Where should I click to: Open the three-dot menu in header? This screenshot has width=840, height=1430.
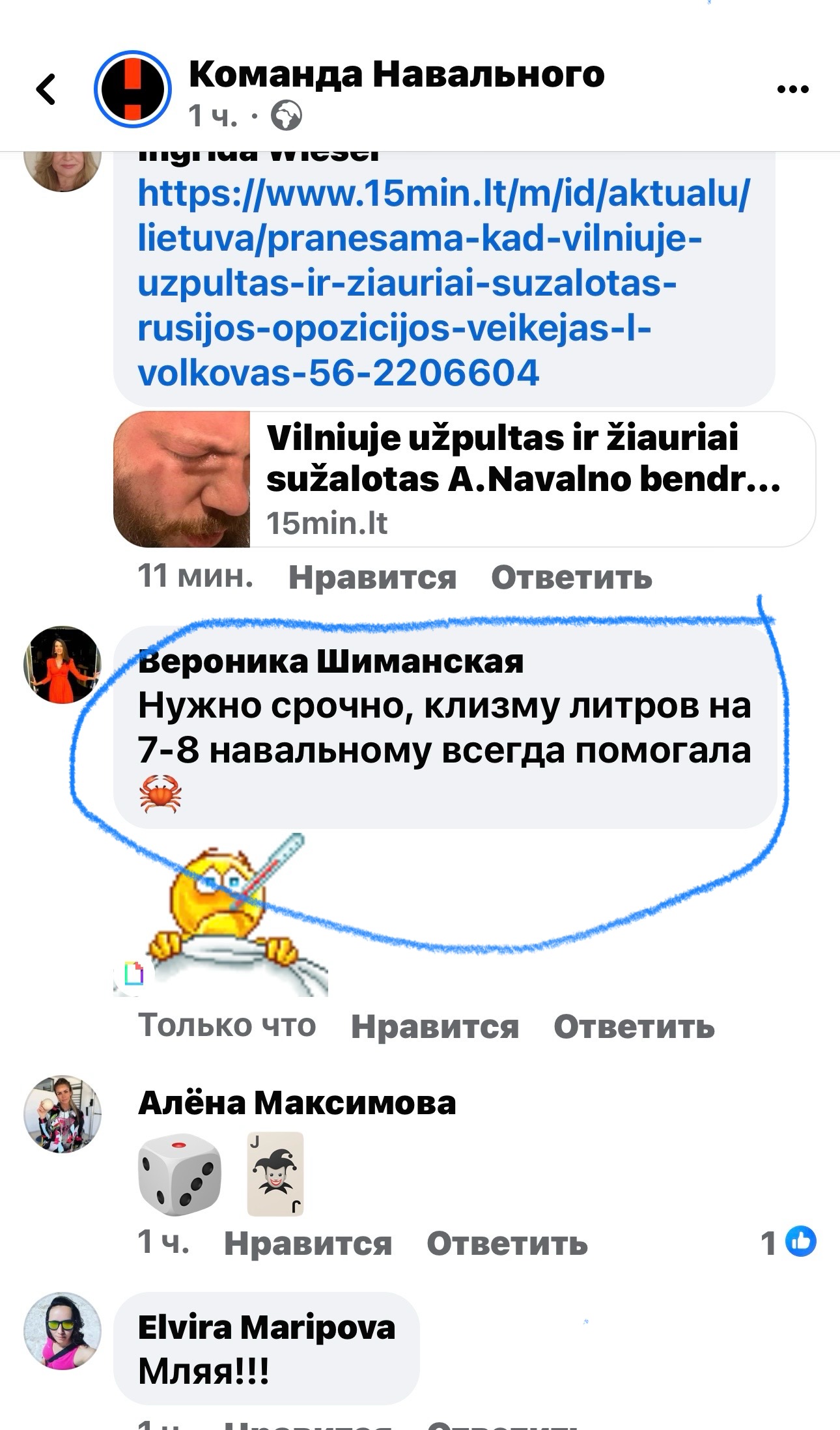[x=792, y=89]
